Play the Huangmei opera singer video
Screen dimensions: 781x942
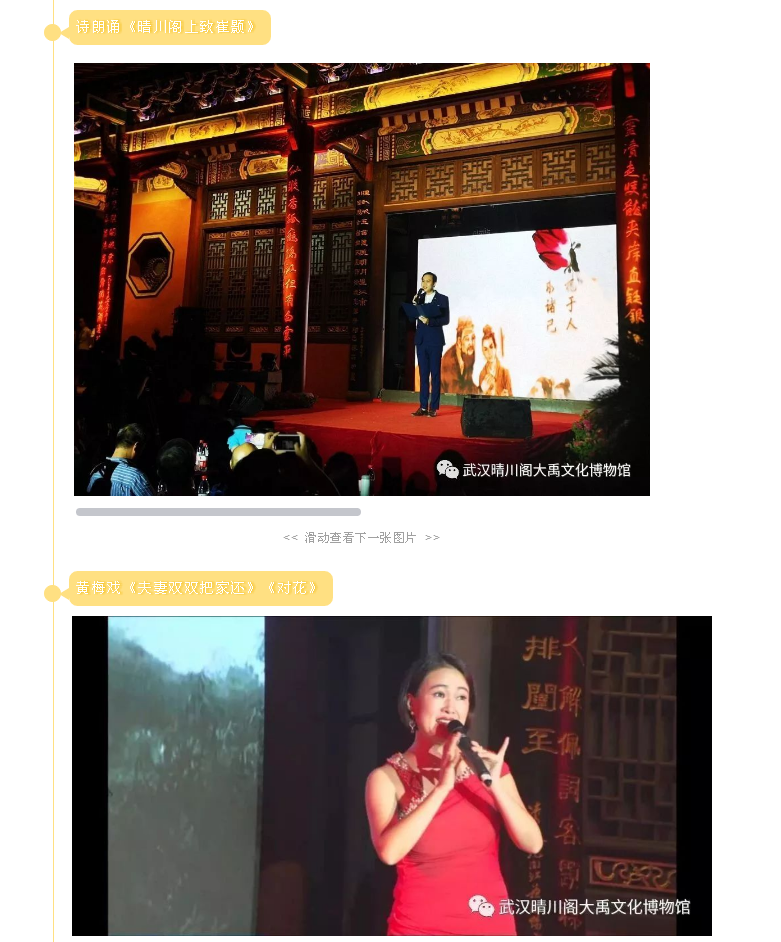pyautogui.click(x=391, y=776)
